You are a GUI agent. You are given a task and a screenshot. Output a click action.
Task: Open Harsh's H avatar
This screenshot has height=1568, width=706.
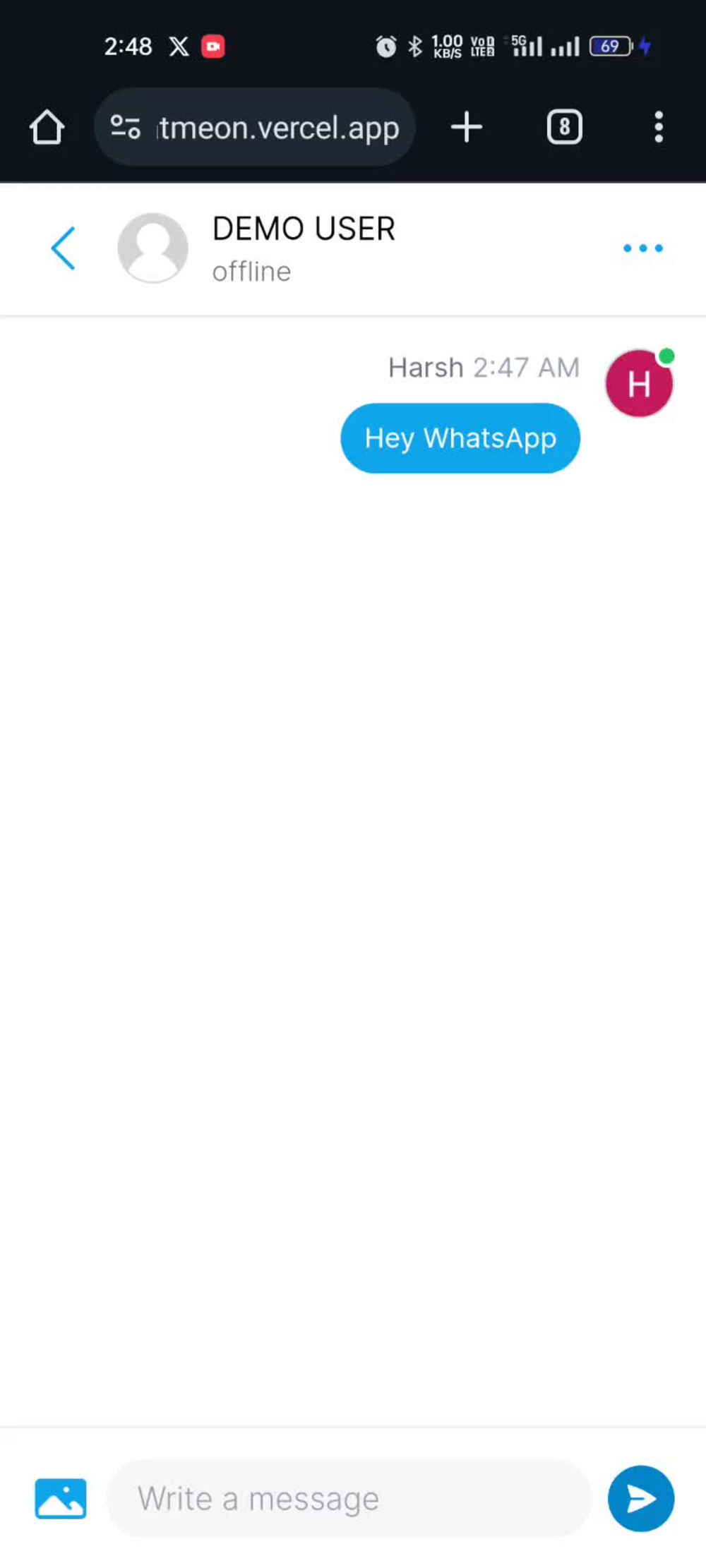(x=639, y=384)
